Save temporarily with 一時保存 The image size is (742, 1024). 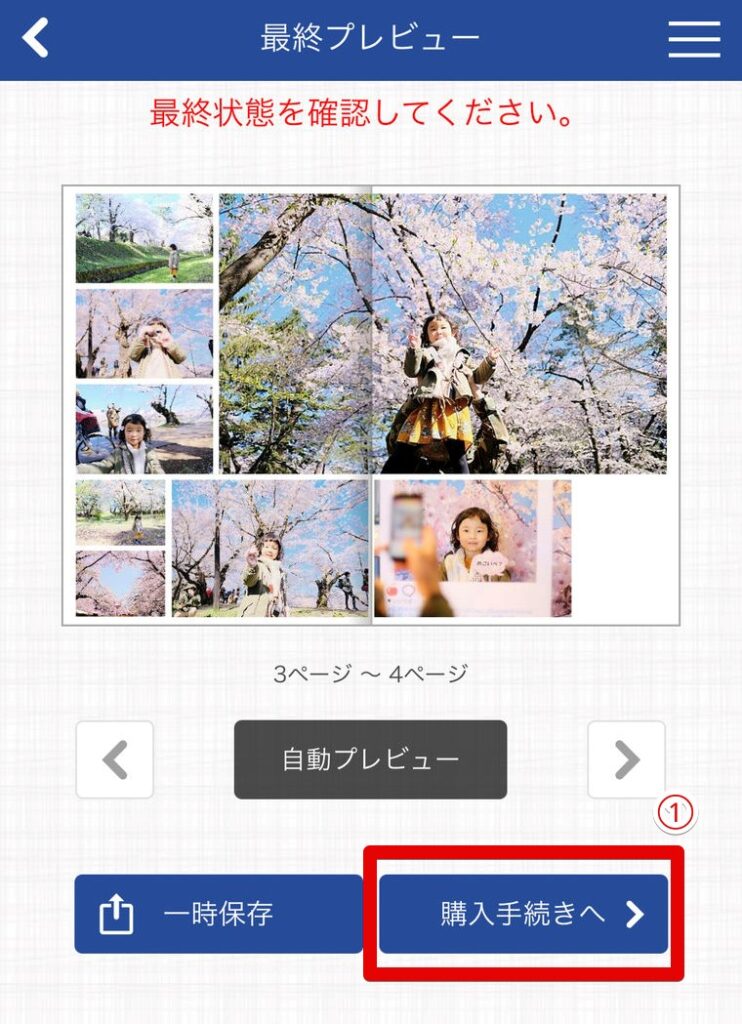tap(218, 914)
